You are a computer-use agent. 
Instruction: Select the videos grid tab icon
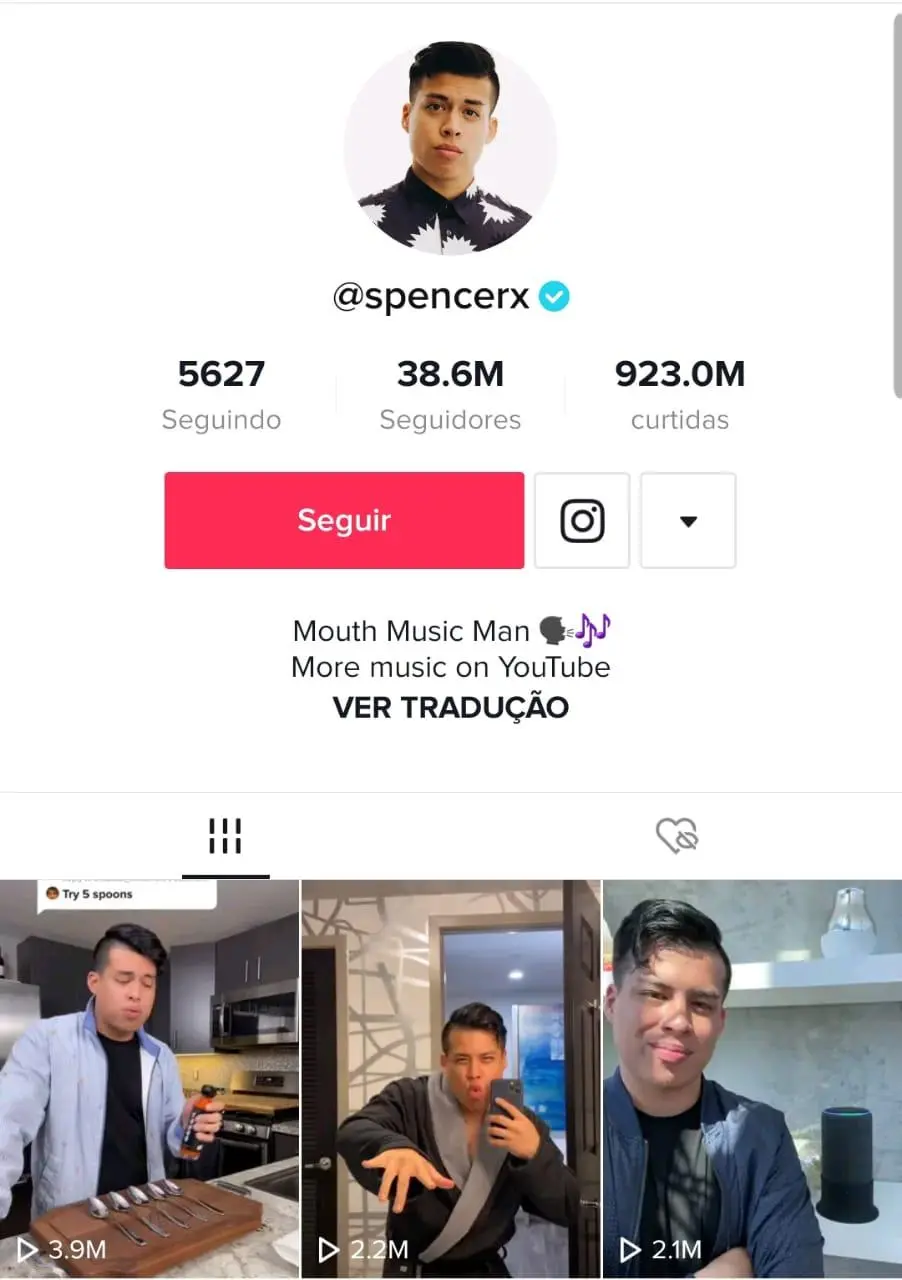click(225, 833)
